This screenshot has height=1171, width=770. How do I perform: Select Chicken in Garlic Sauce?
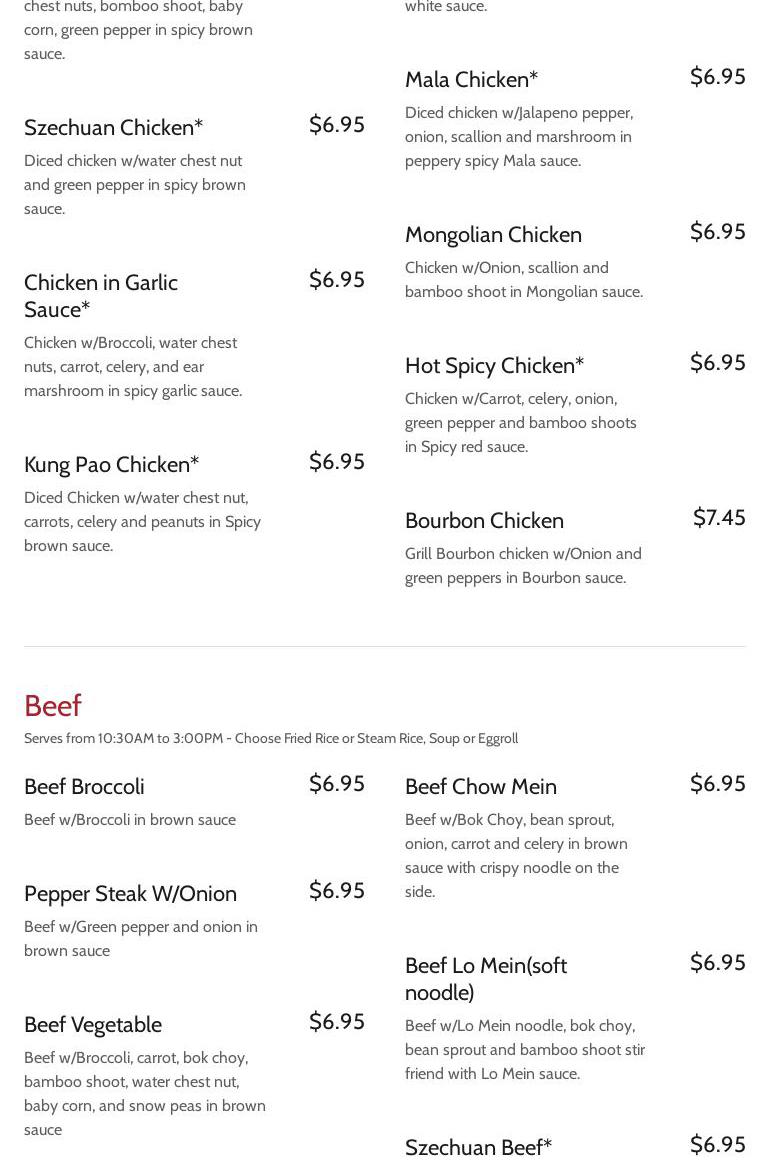[101, 295]
